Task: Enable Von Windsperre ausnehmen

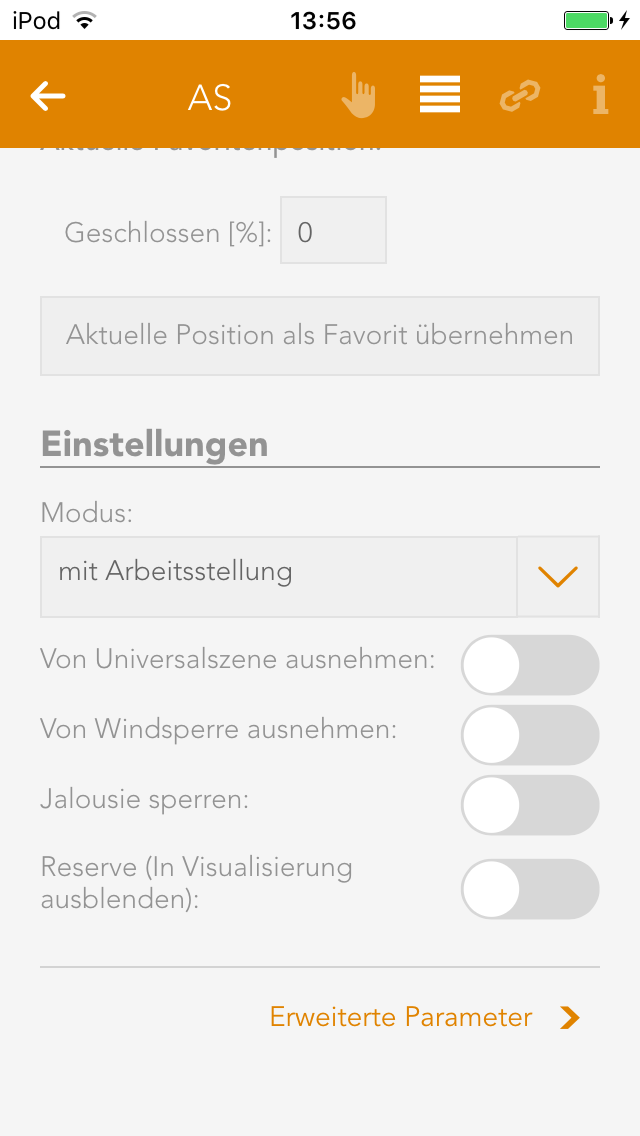Action: 530,735
